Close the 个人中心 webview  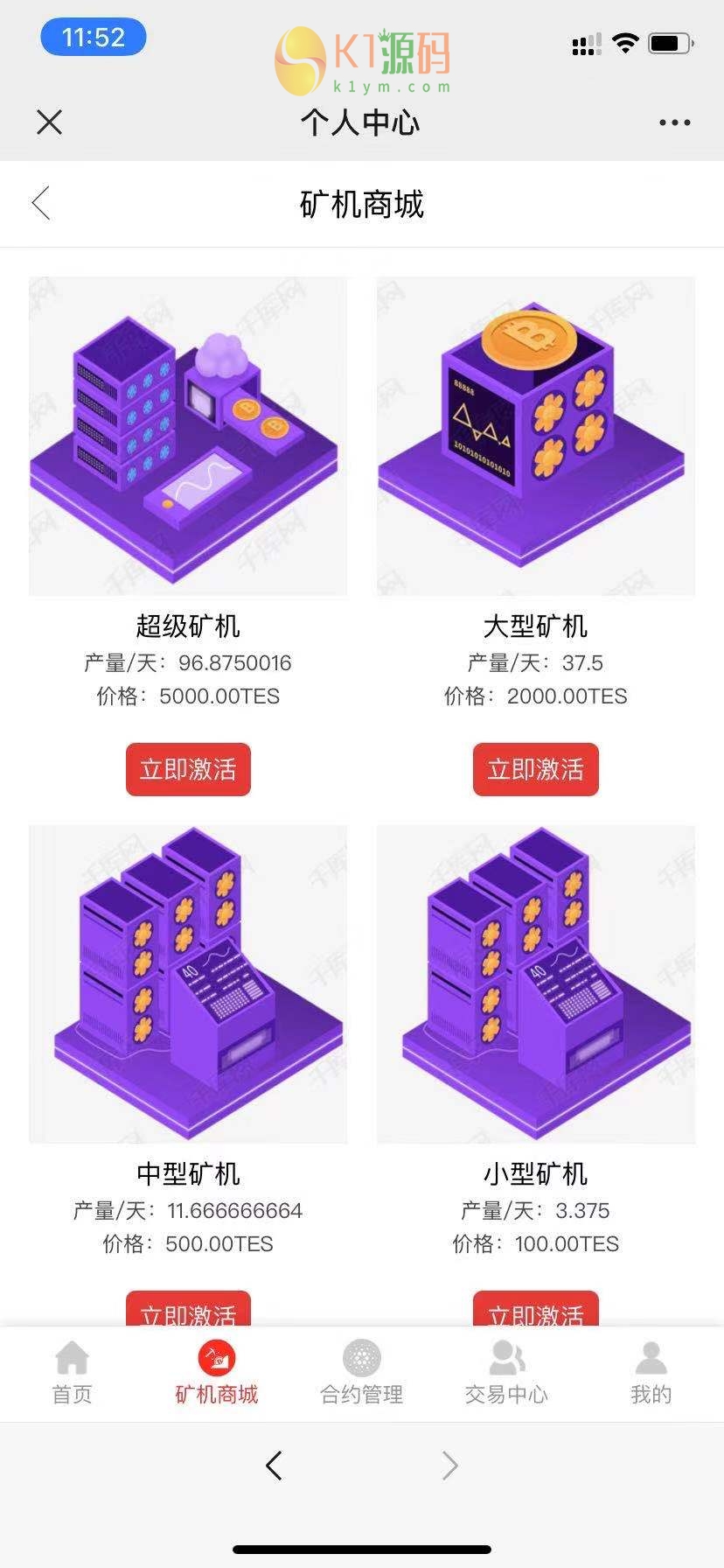click(50, 122)
